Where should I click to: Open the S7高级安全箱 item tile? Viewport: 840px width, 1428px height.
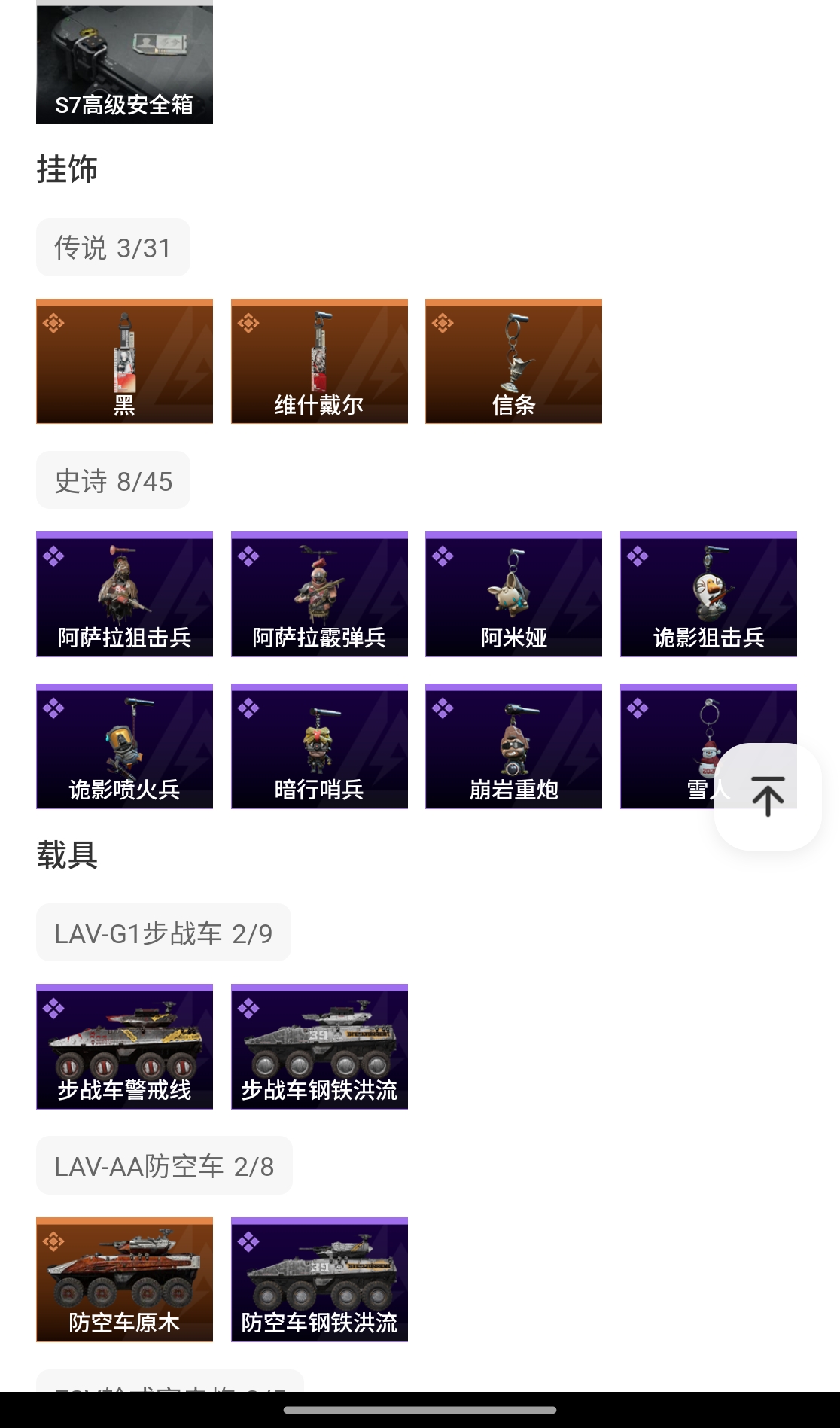124,63
